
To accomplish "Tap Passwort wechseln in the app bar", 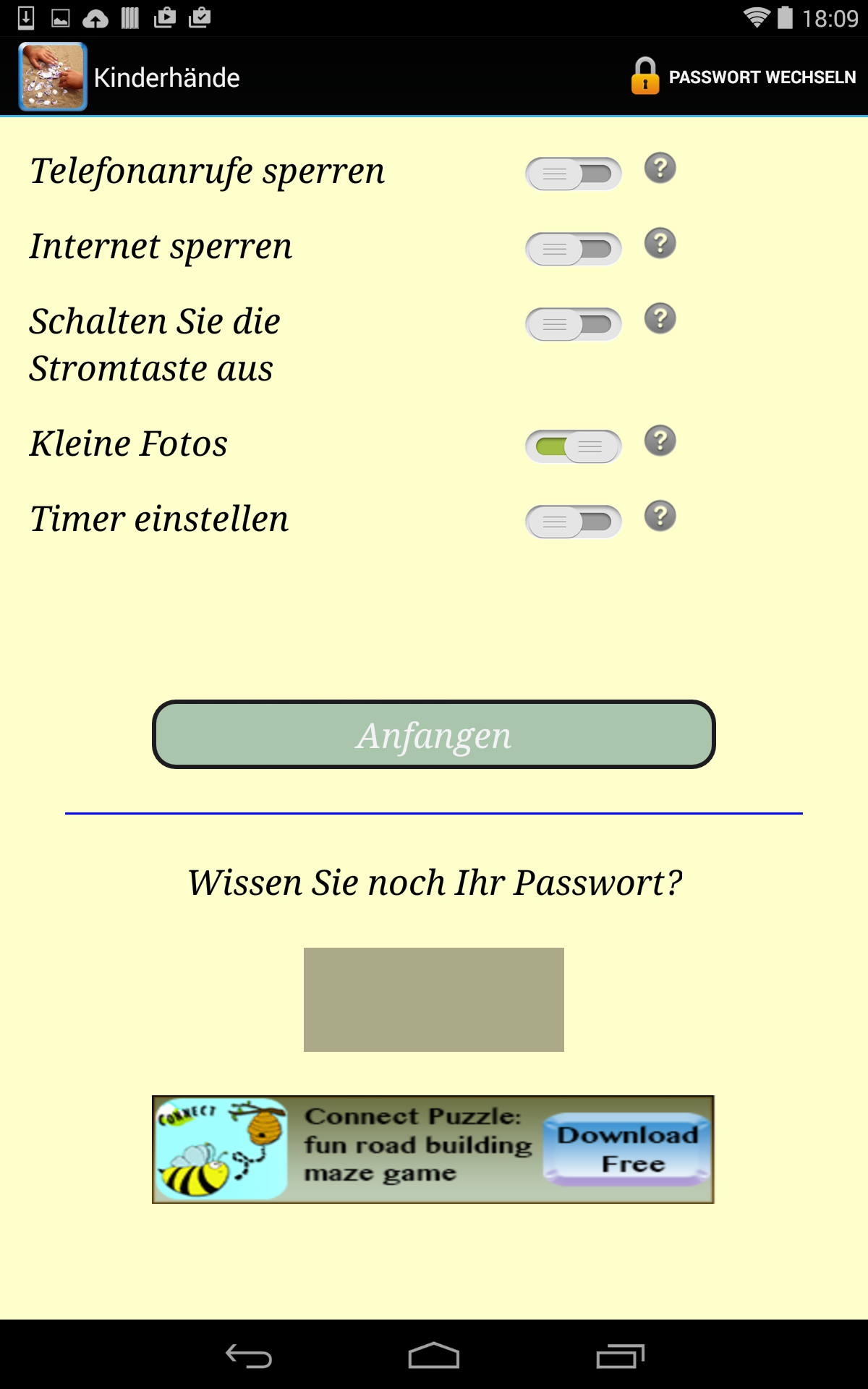I will [744, 77].
